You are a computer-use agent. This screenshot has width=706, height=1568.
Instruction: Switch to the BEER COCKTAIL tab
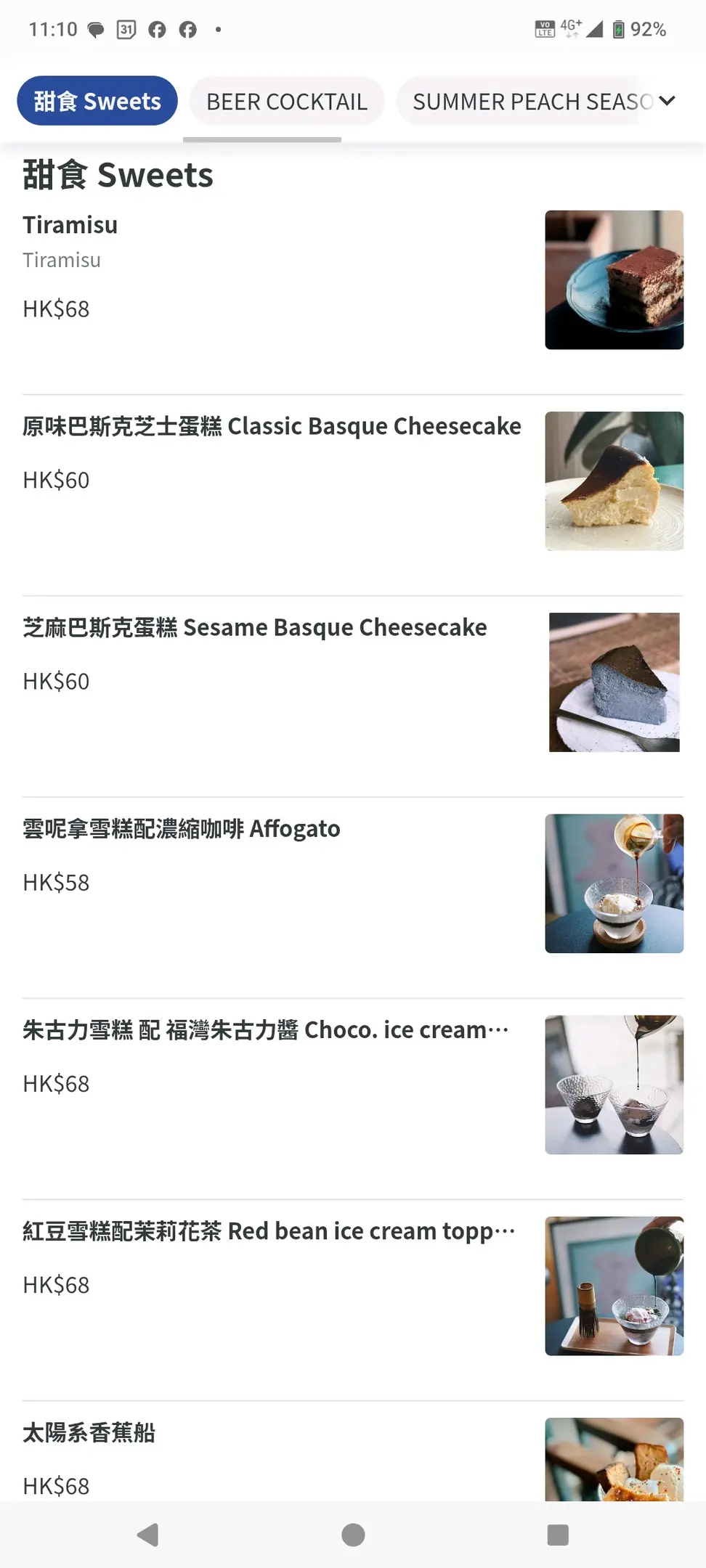286,102
